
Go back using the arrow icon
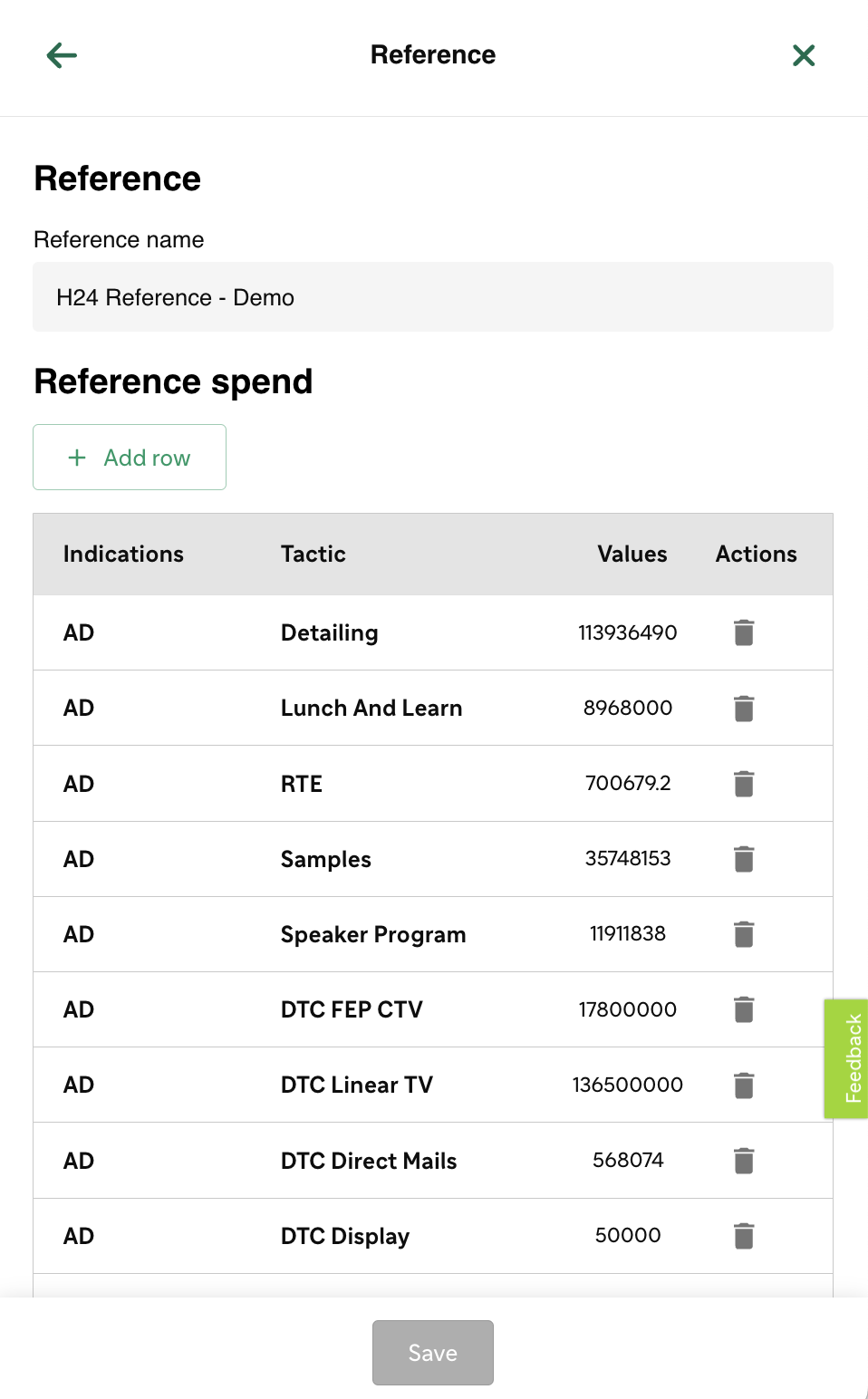click(x=62, y=55)
